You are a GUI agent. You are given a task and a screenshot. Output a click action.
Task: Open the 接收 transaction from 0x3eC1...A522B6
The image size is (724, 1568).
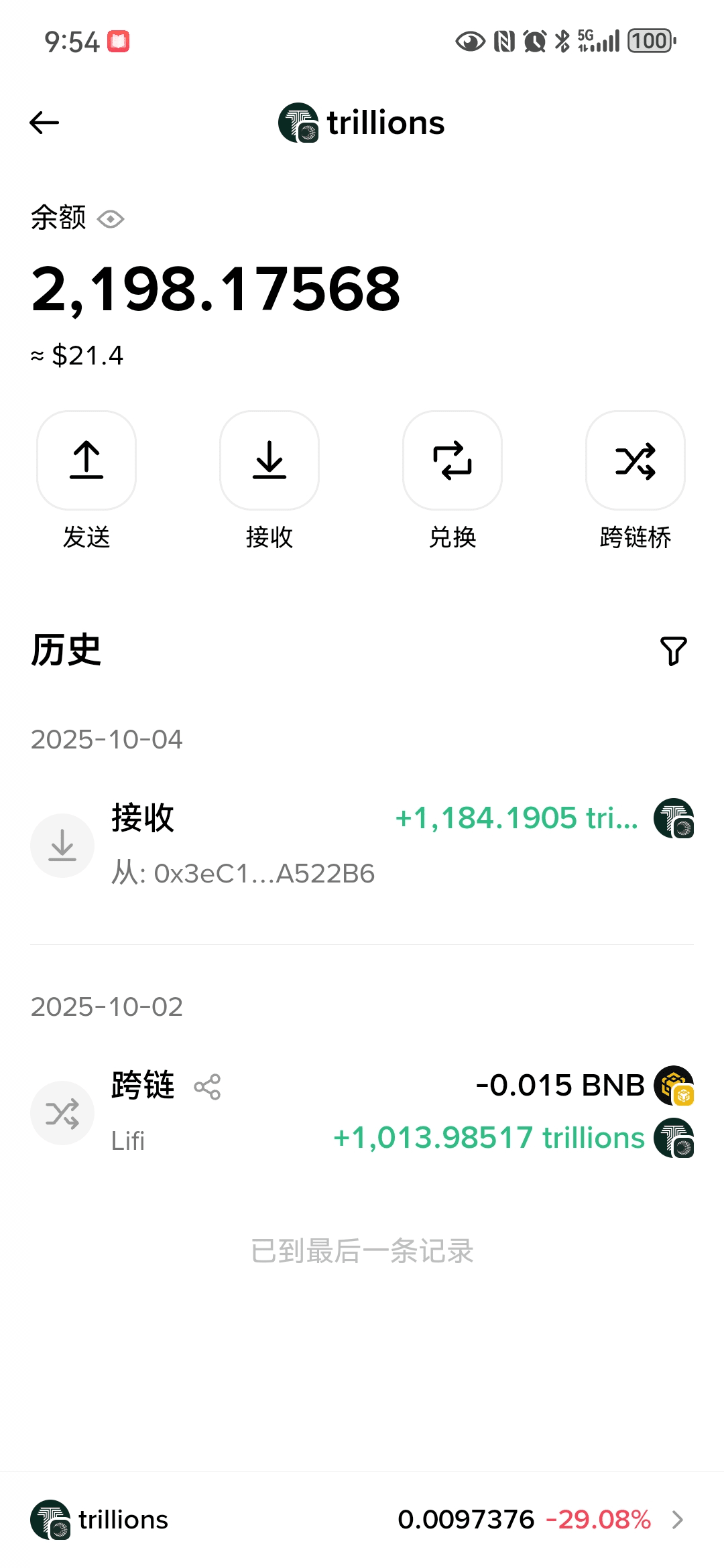point(362,845)
